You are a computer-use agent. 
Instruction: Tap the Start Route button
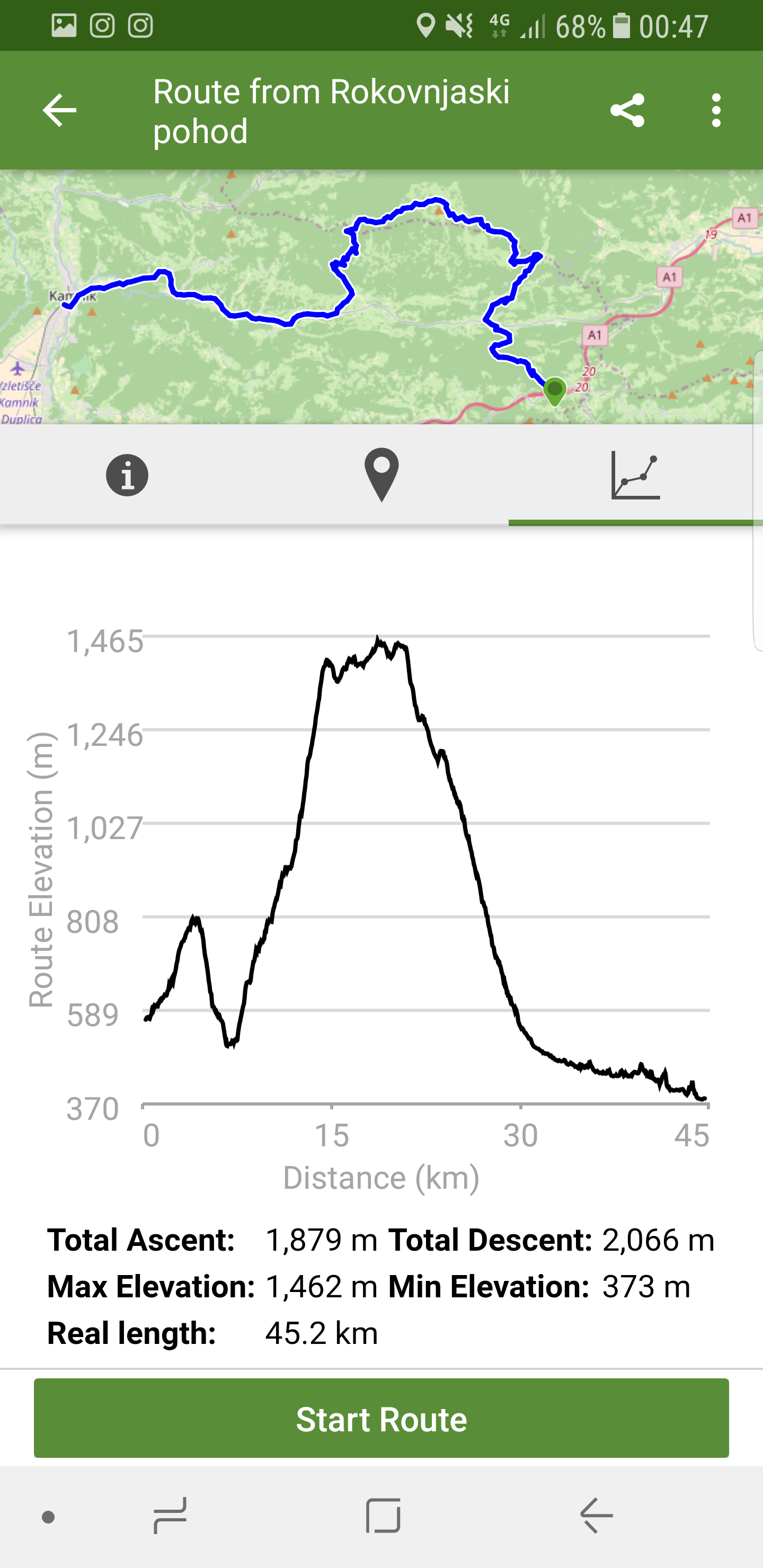(x=381, y=1419)
